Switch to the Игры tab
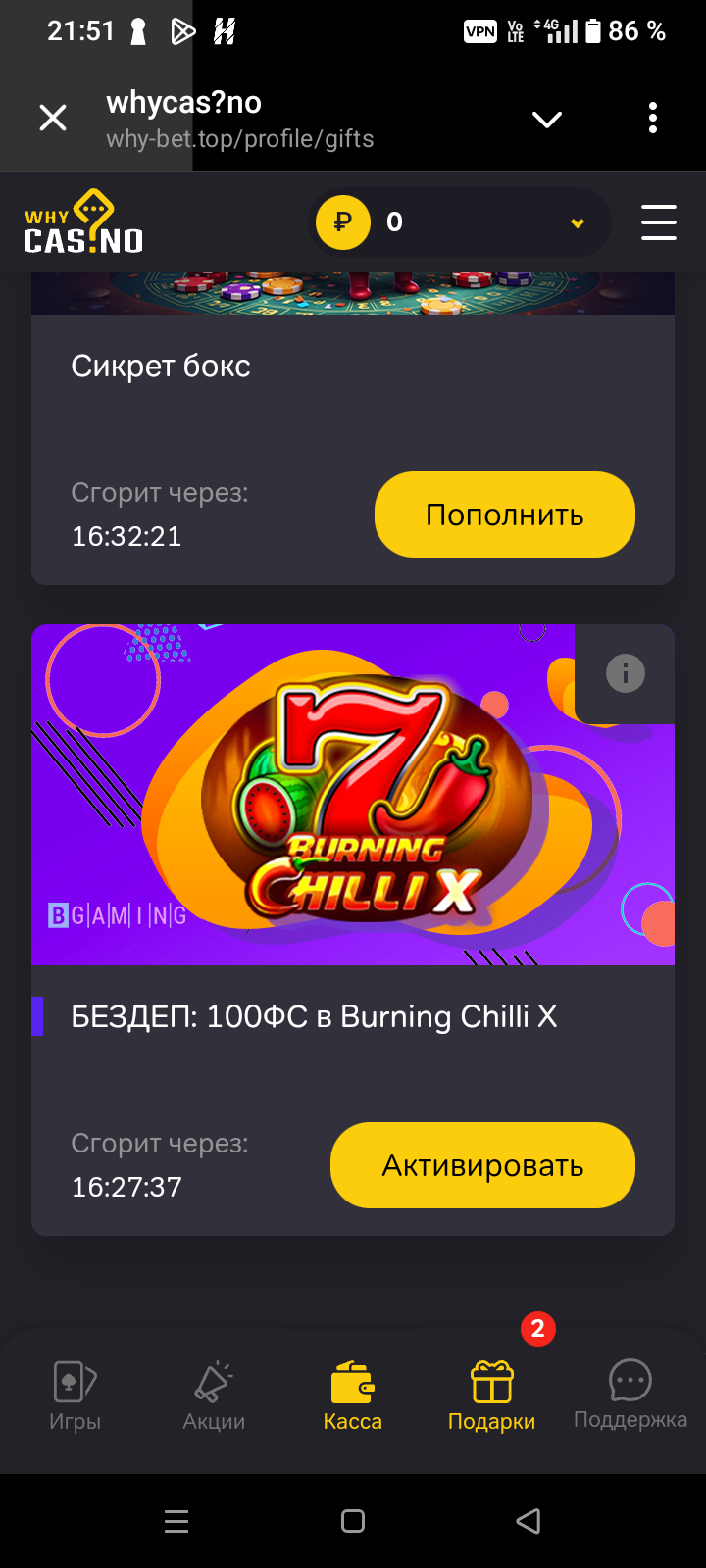 click(76, 1396)
